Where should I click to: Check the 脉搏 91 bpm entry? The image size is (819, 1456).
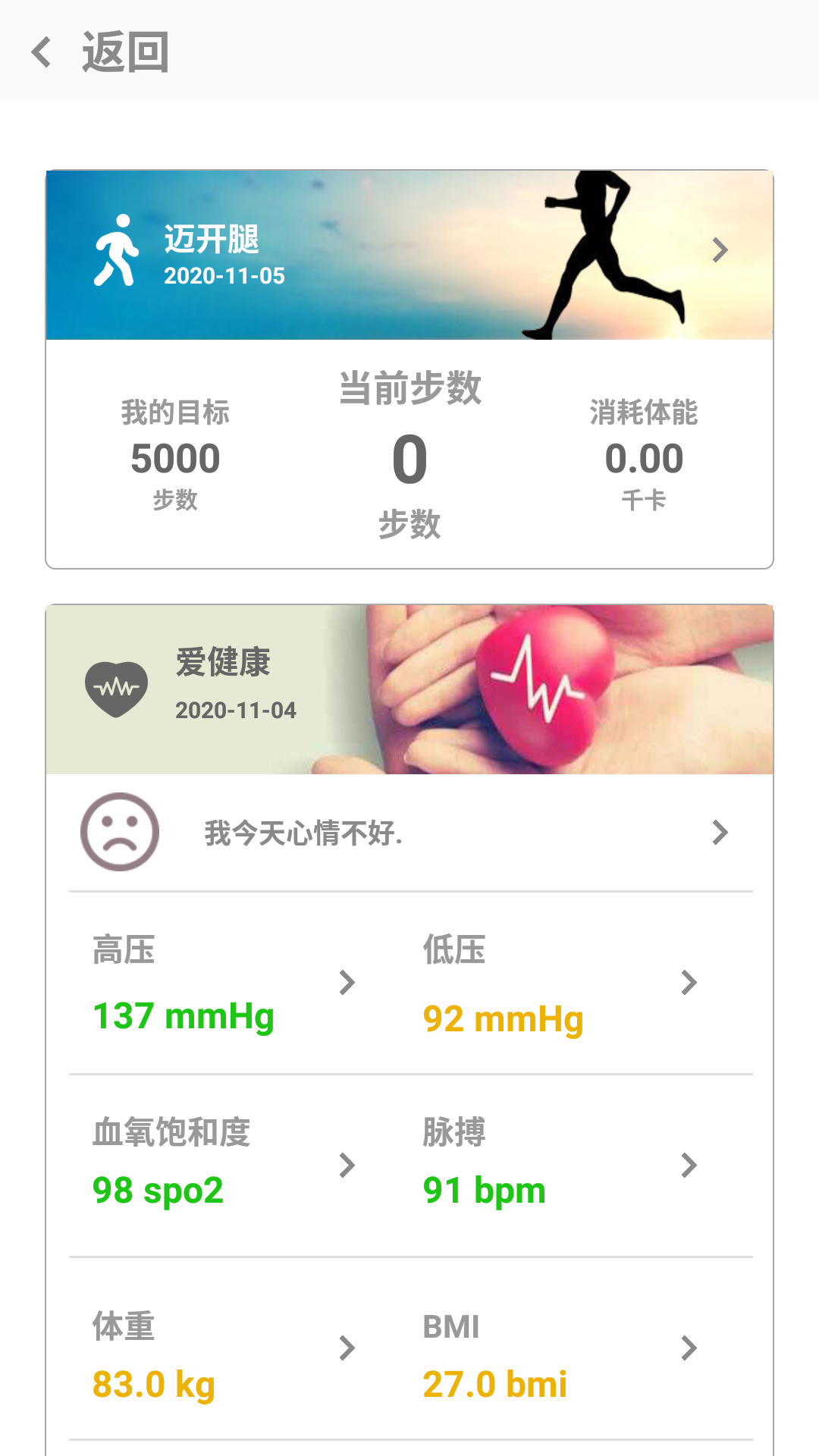pos(560,1165)
